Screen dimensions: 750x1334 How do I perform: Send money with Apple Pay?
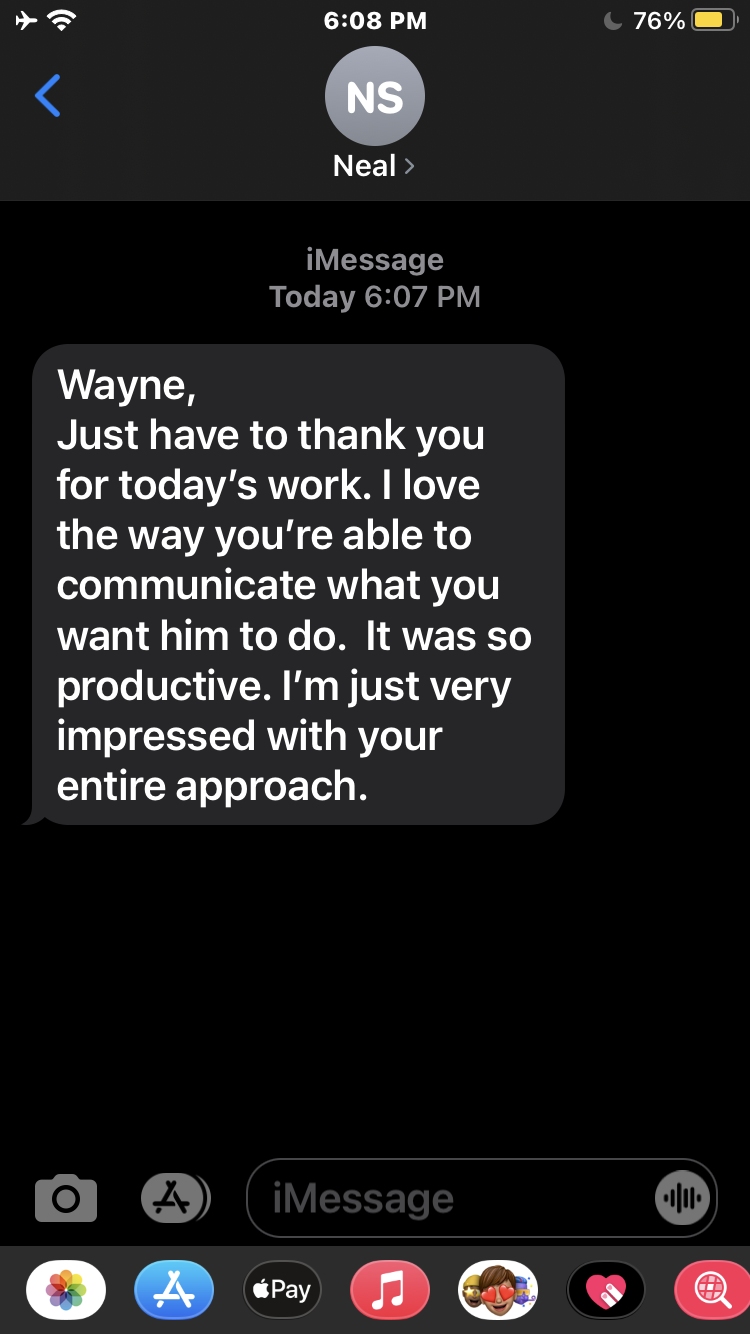pos(282,1290)
